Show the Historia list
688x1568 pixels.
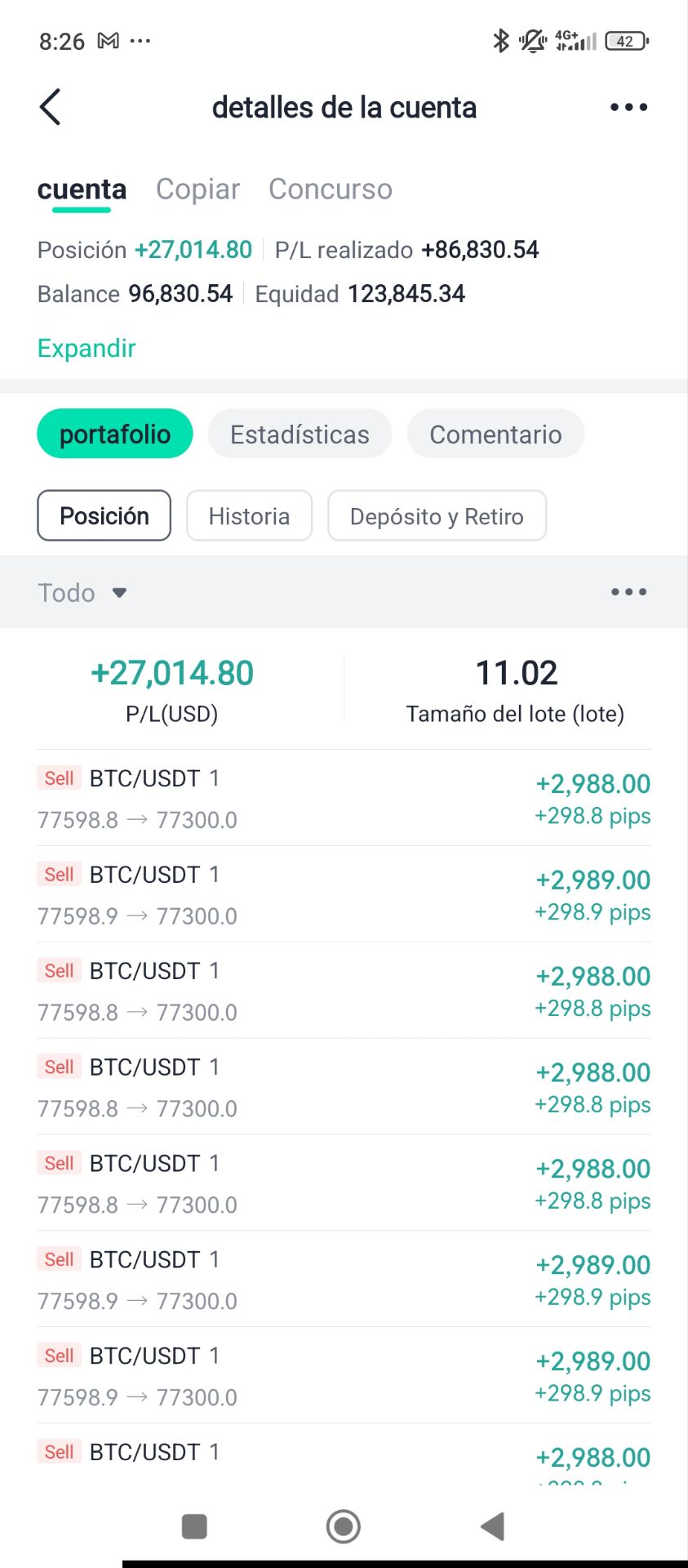[249, 515]
